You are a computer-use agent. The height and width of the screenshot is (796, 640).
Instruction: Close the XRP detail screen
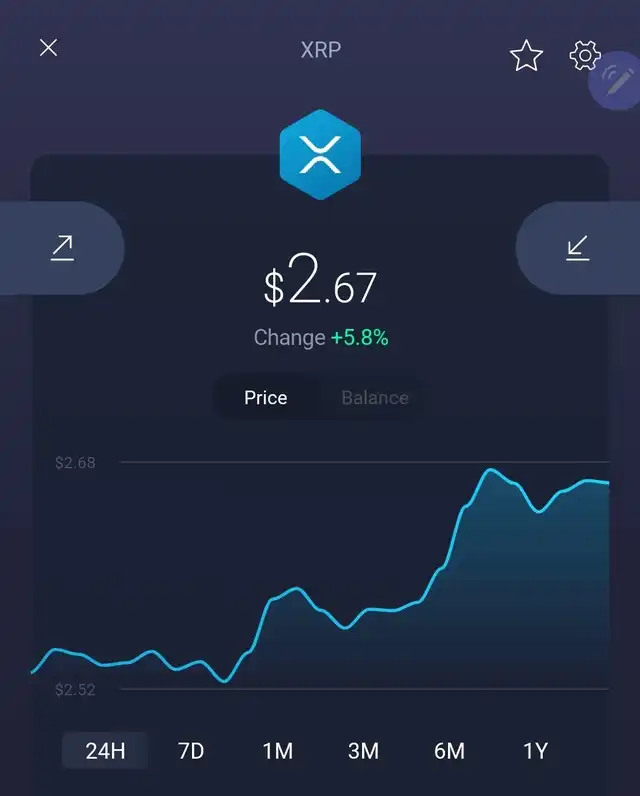[48, 48]
